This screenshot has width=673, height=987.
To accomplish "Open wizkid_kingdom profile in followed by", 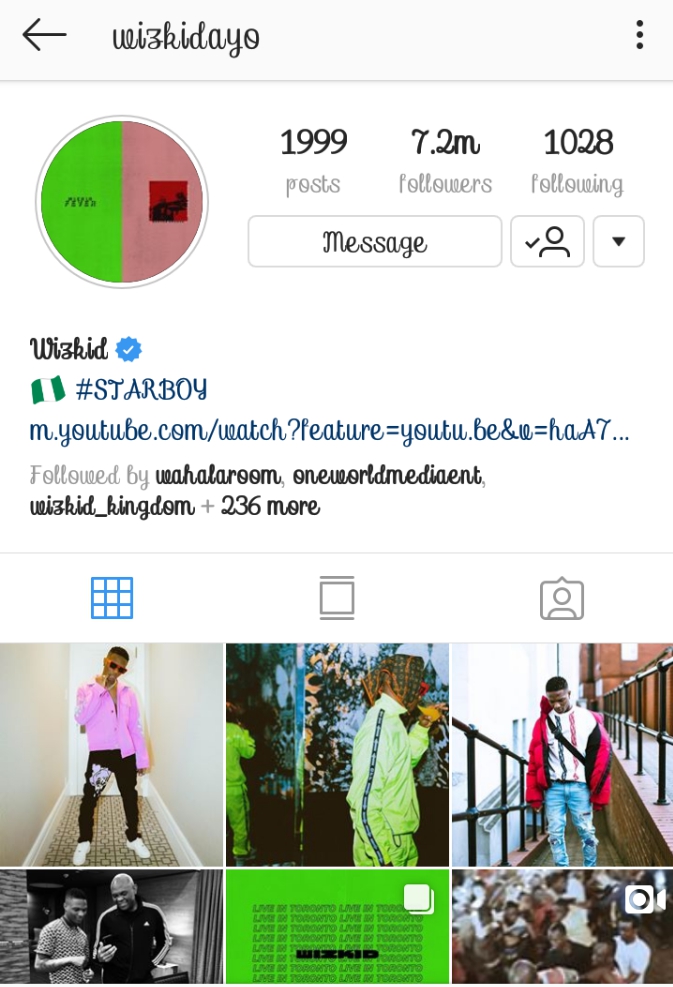I will tap(112, 507).
